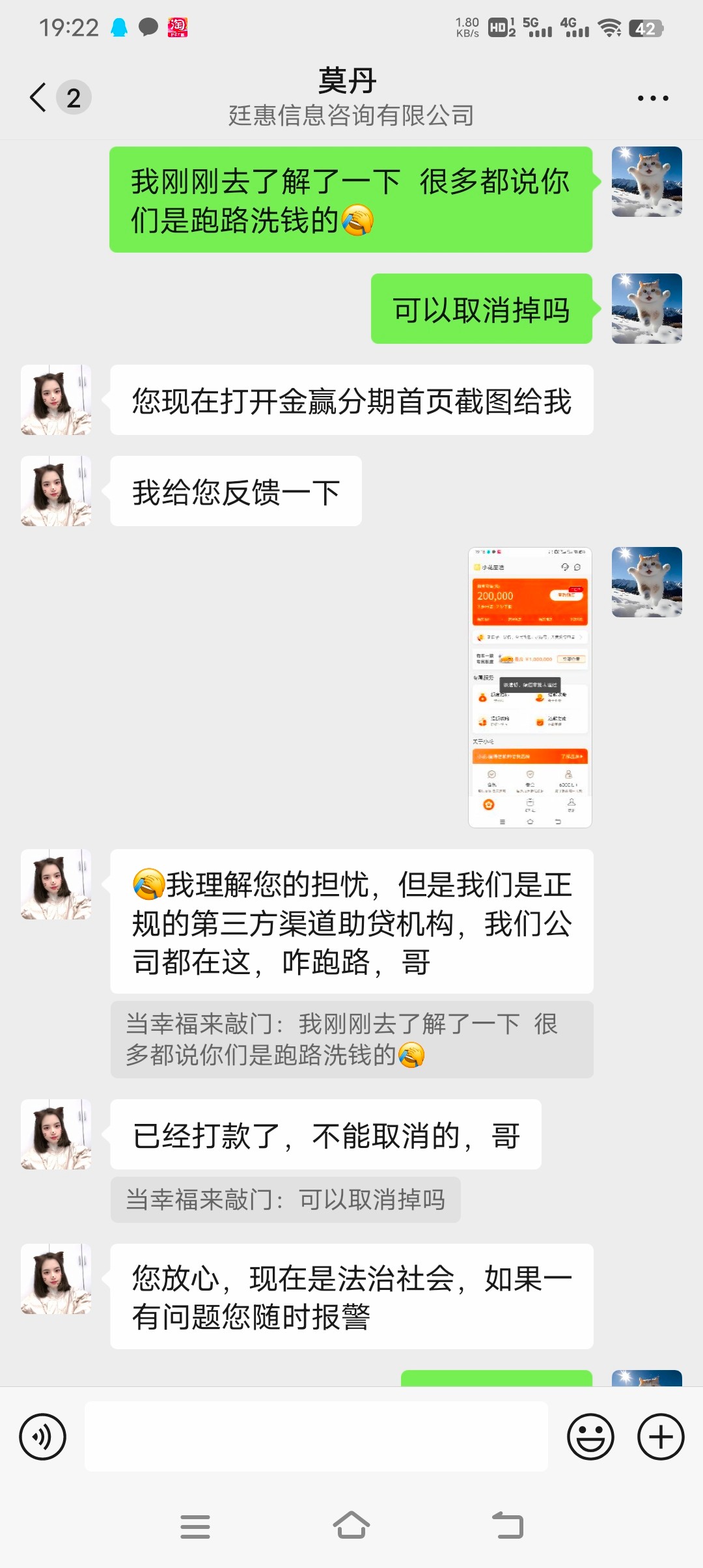The width and height of the screenshot is (703, 1568).
Task: Open 莫丹's avatar next to "我给您反馈一下"
Action: (x=56, y=491)
